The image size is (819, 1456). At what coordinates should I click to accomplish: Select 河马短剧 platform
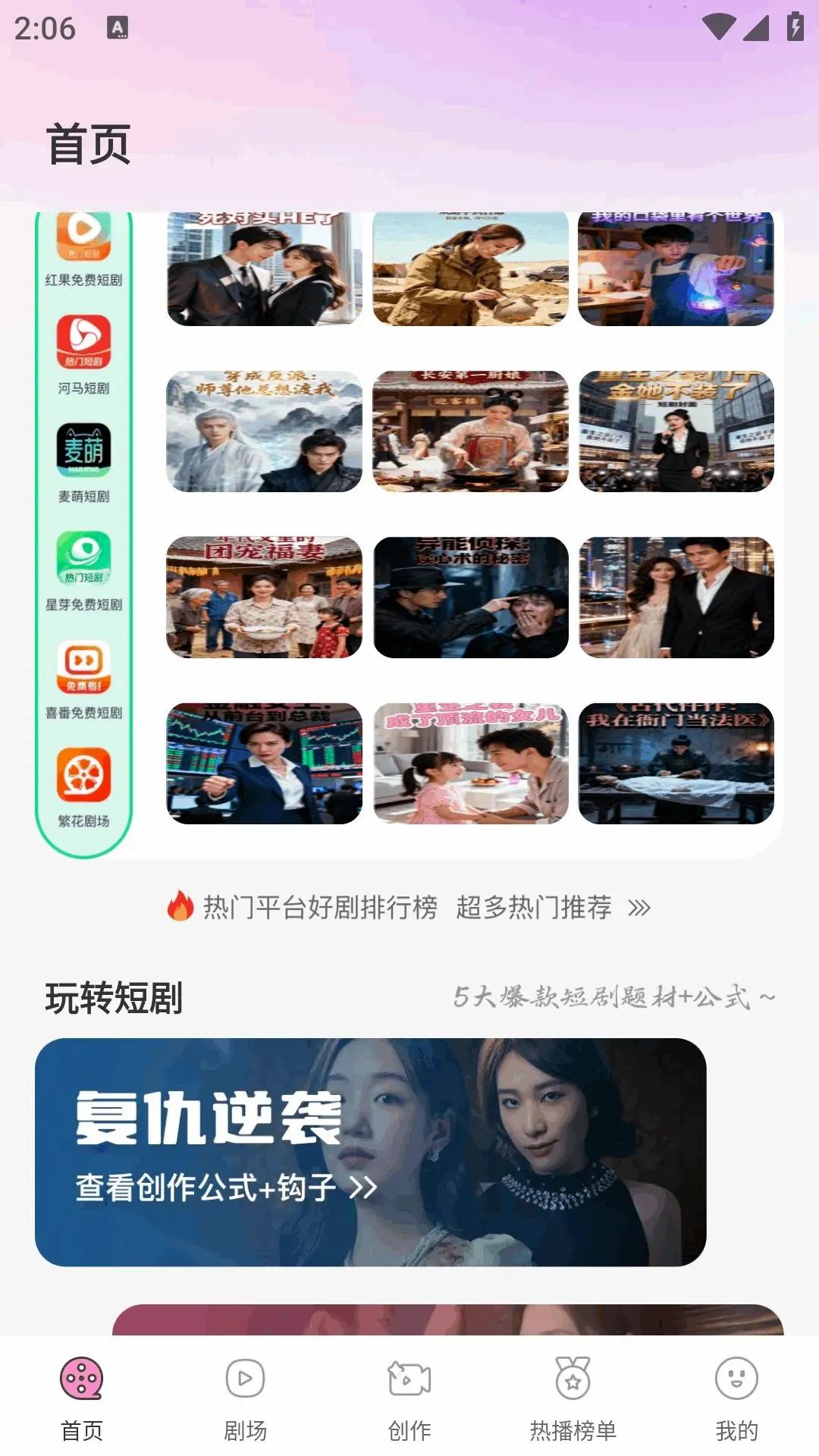[83, 355]
